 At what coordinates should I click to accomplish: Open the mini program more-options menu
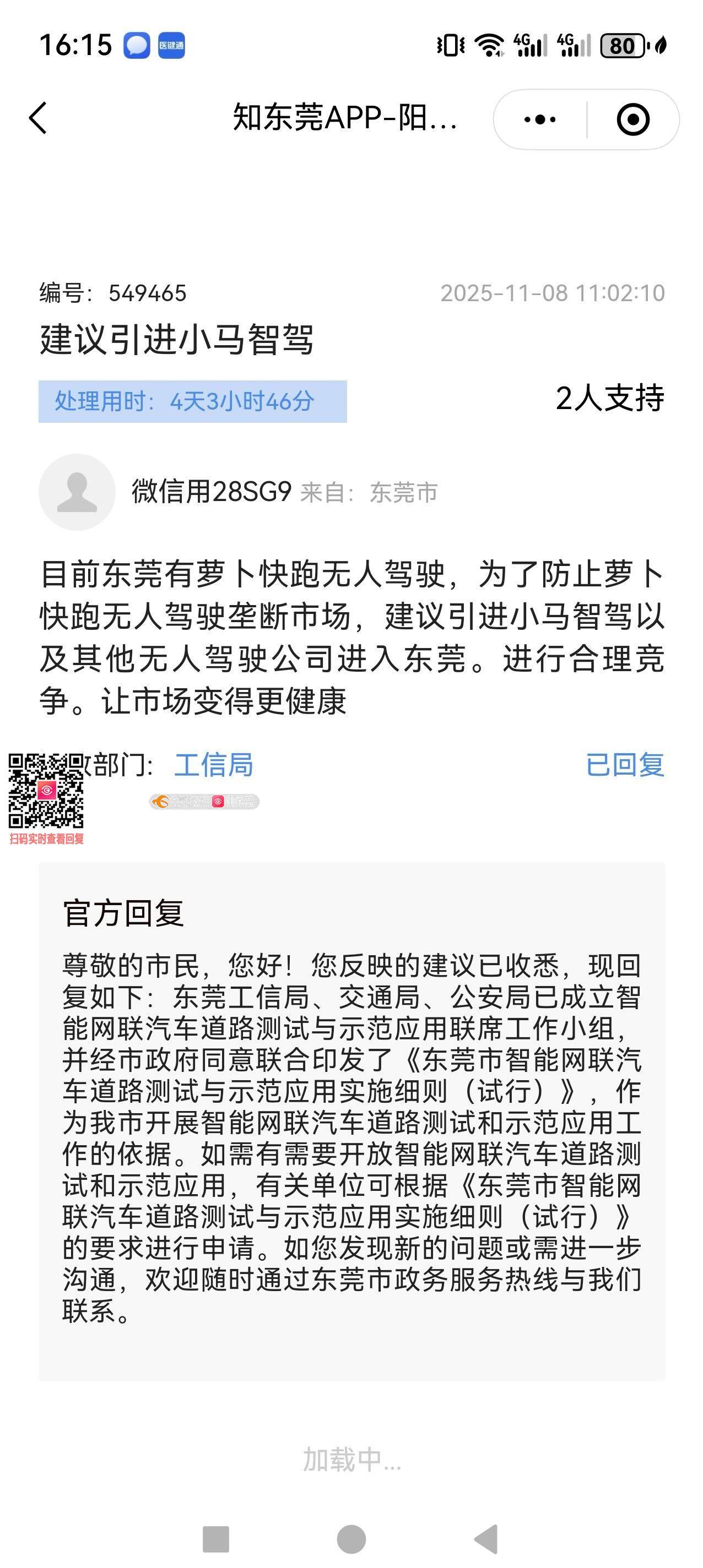(x=540, y=119)
